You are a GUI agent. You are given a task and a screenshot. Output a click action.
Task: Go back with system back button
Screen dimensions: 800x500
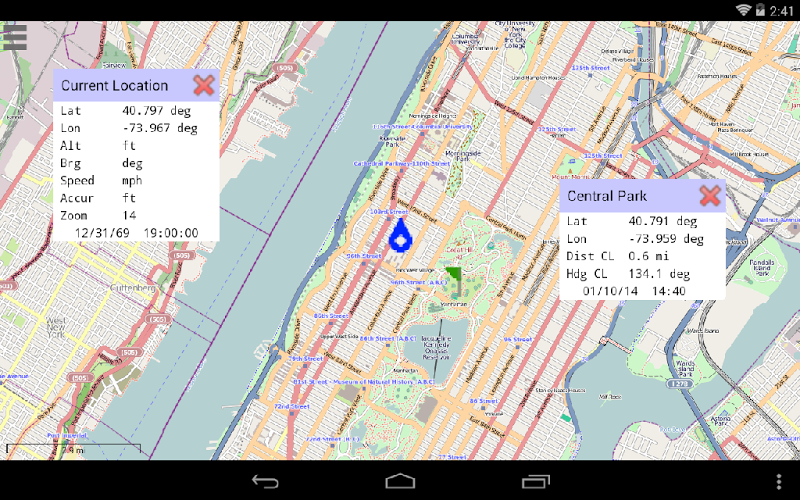click(x=265, y=481)
